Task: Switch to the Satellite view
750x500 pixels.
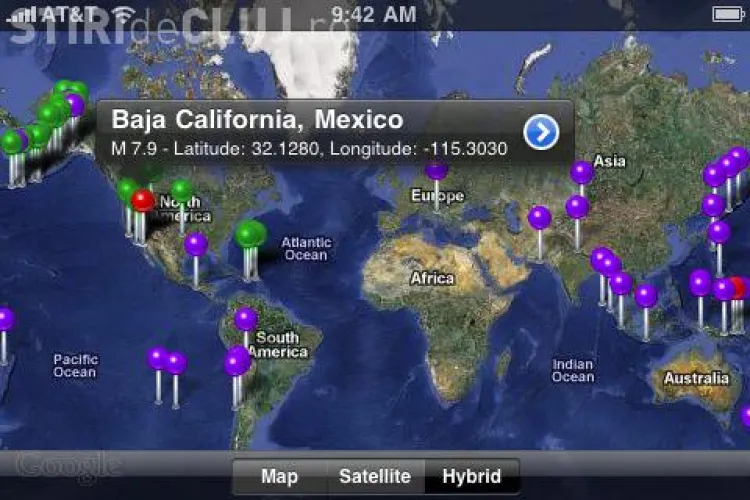Action: pos(373,477)
